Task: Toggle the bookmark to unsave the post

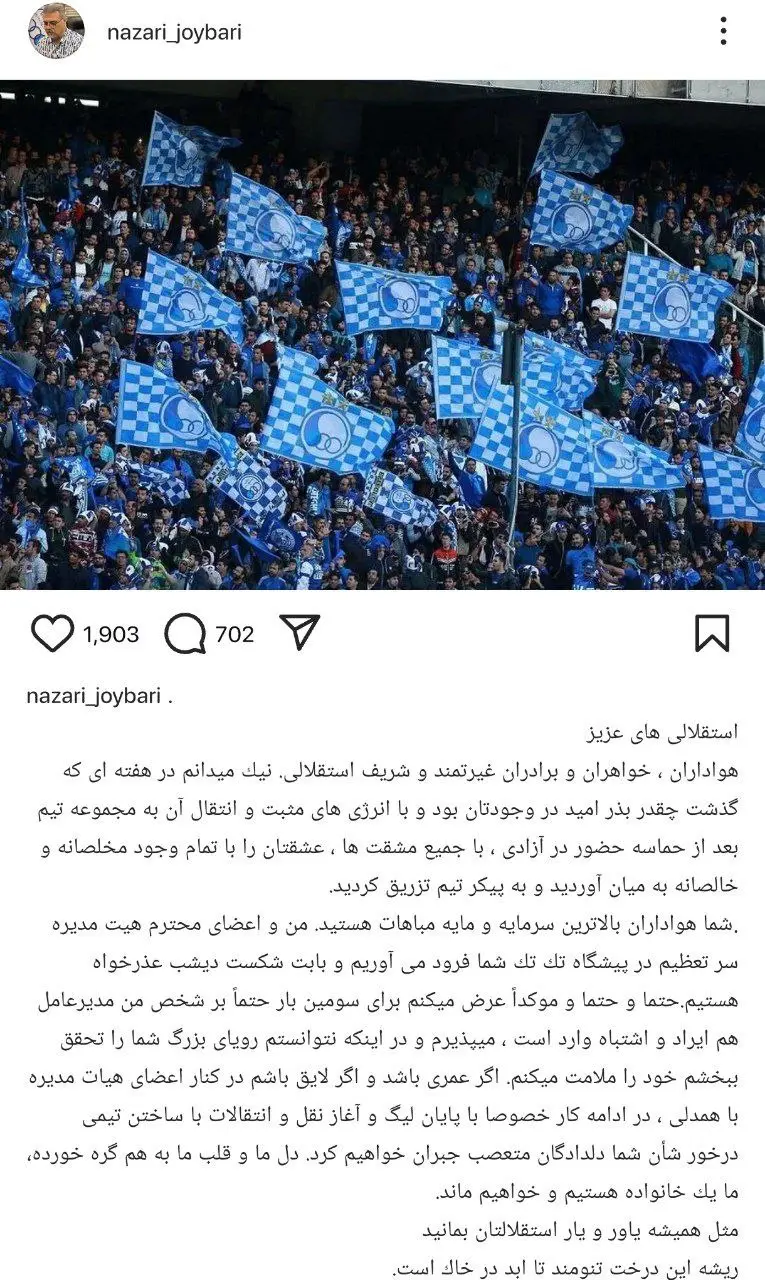Action: pyautogui.click(x=713, y=631)
